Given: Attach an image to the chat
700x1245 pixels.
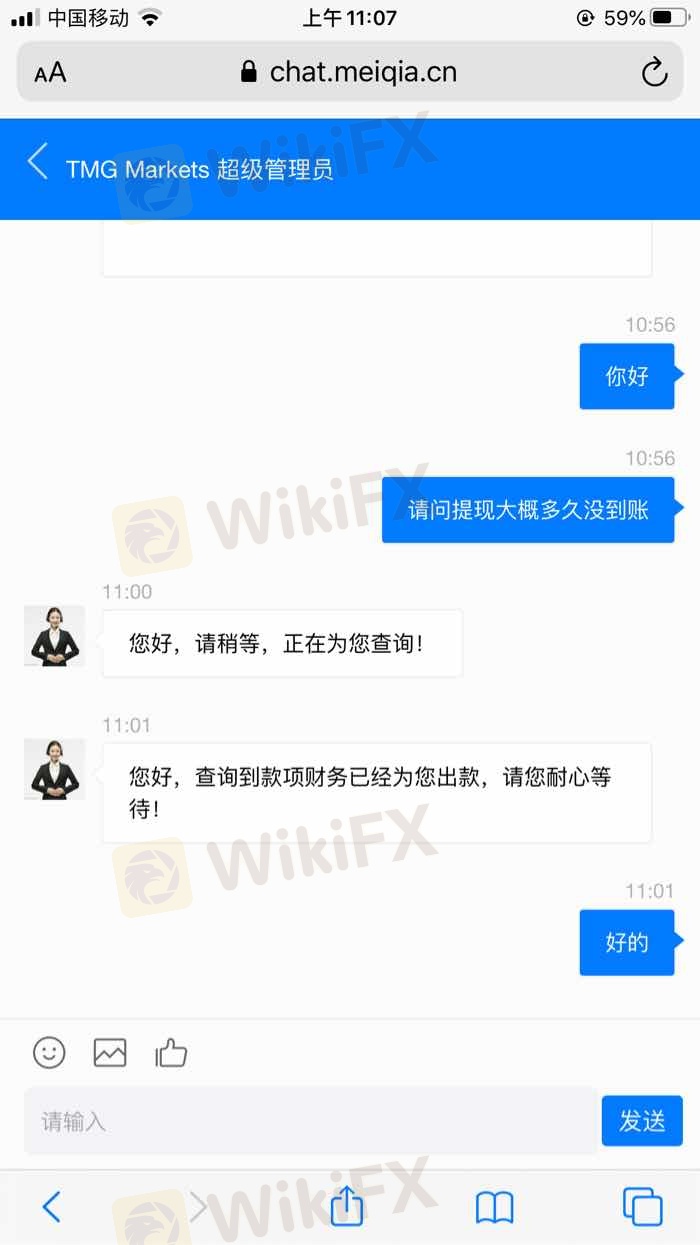Looking at the screenshot, I should [110, 1052].
